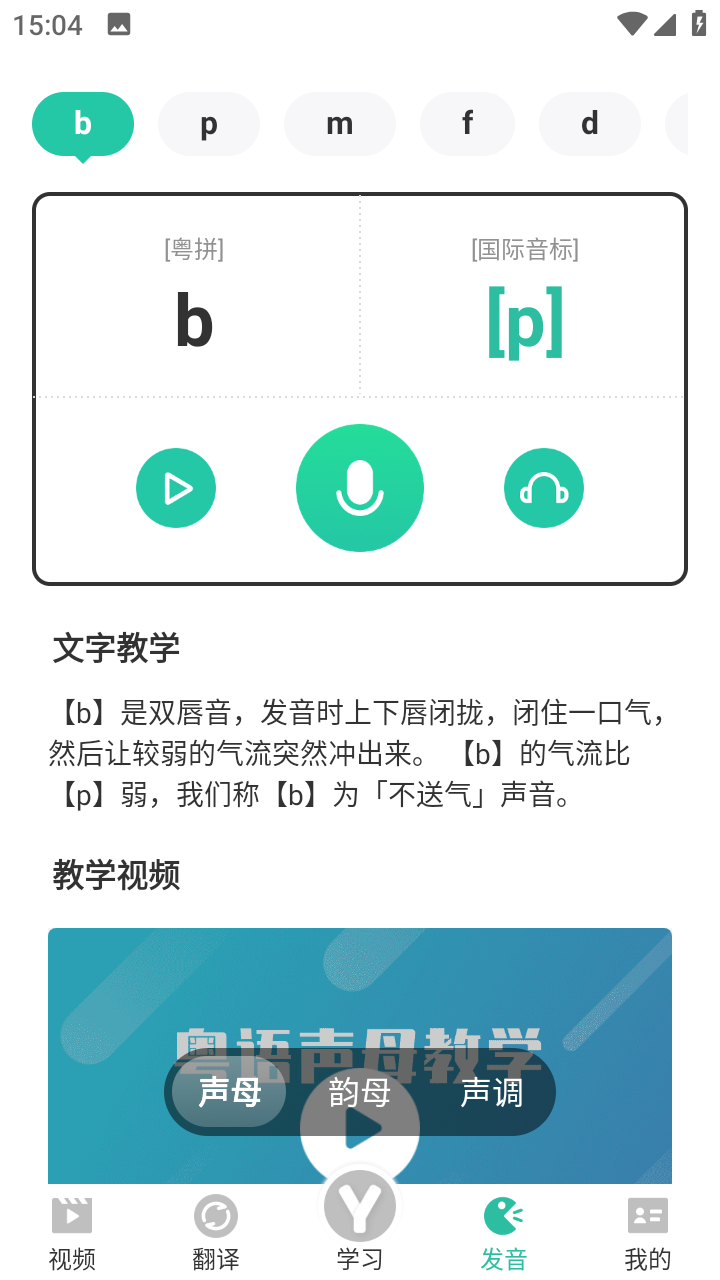Play the pronunciation of b
The image size is (720, 1280).
176,488
